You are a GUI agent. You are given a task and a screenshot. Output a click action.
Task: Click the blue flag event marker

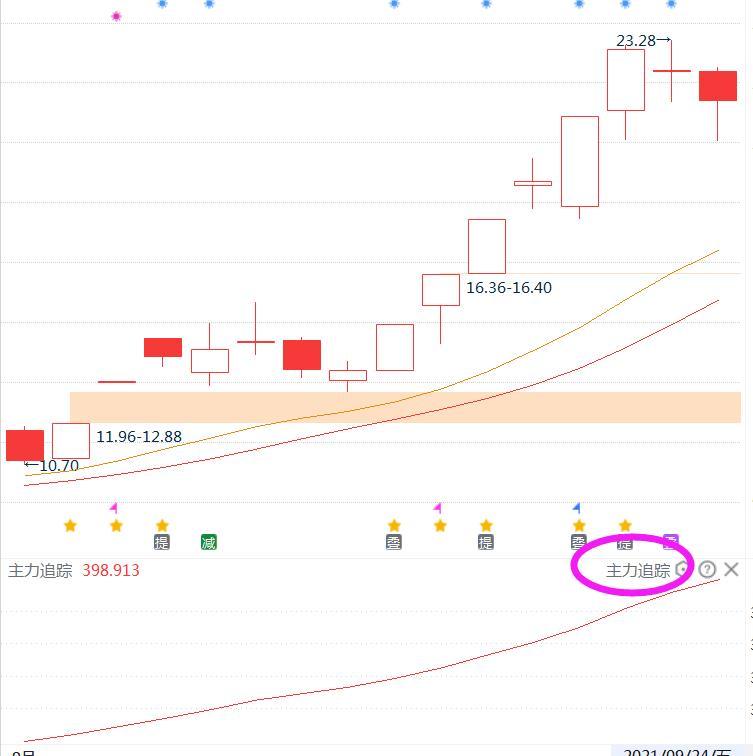coord(578,508)
